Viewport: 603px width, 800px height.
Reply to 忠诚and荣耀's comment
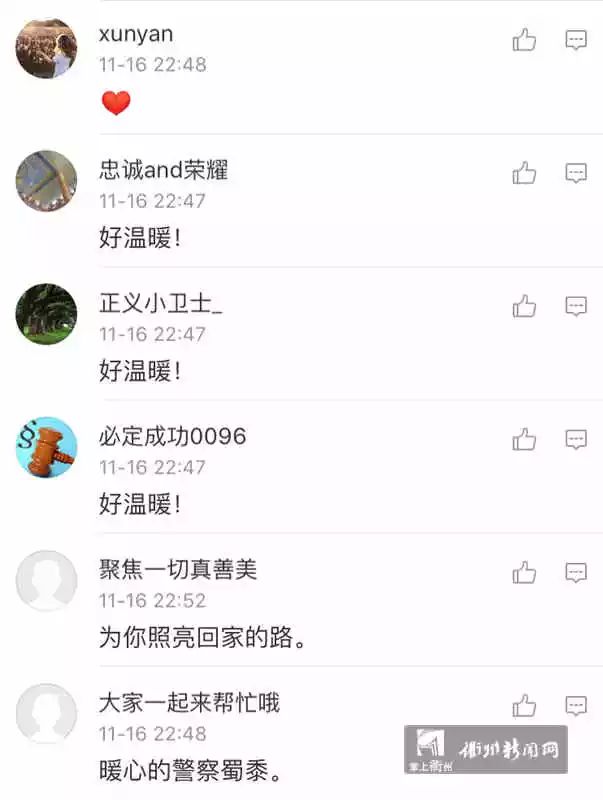(576, 173)
